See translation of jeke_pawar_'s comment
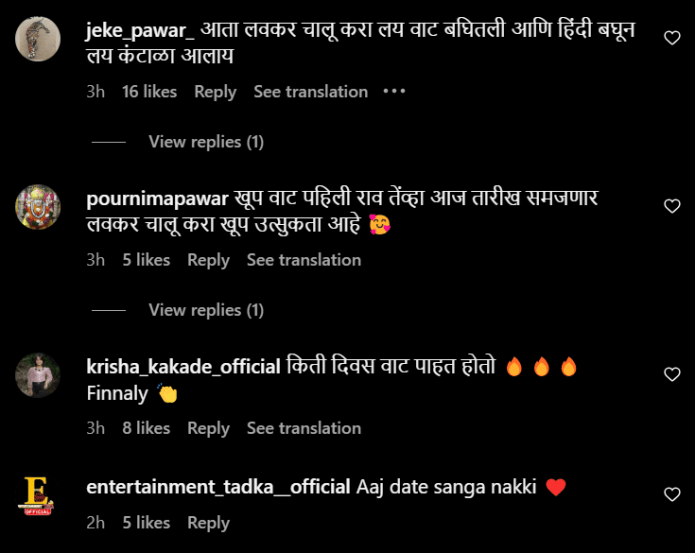 tap(310, 92)
